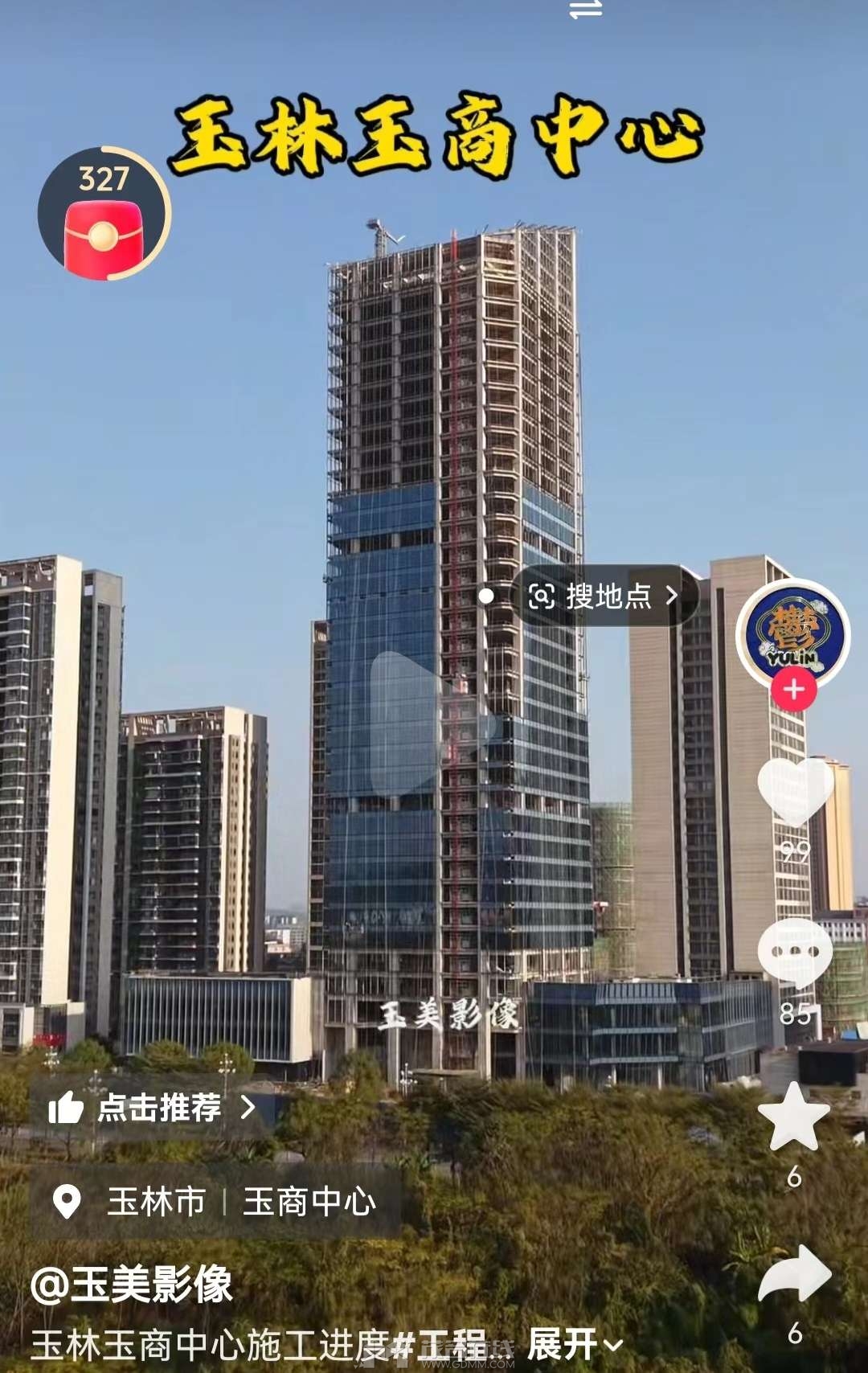Share this video with the arrow icon

pos(794,1274)
